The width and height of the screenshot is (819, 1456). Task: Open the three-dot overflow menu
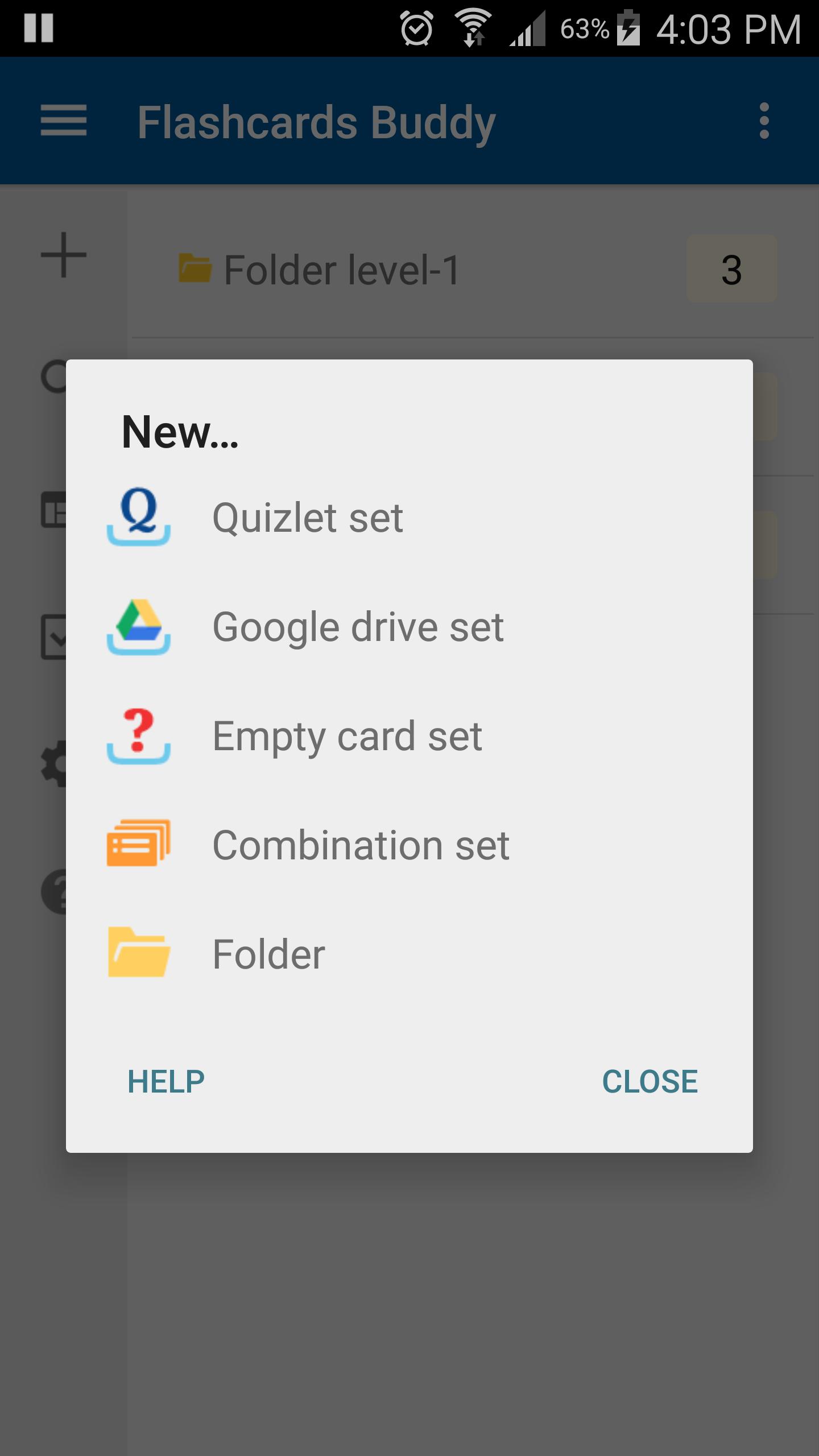point(765,119)
